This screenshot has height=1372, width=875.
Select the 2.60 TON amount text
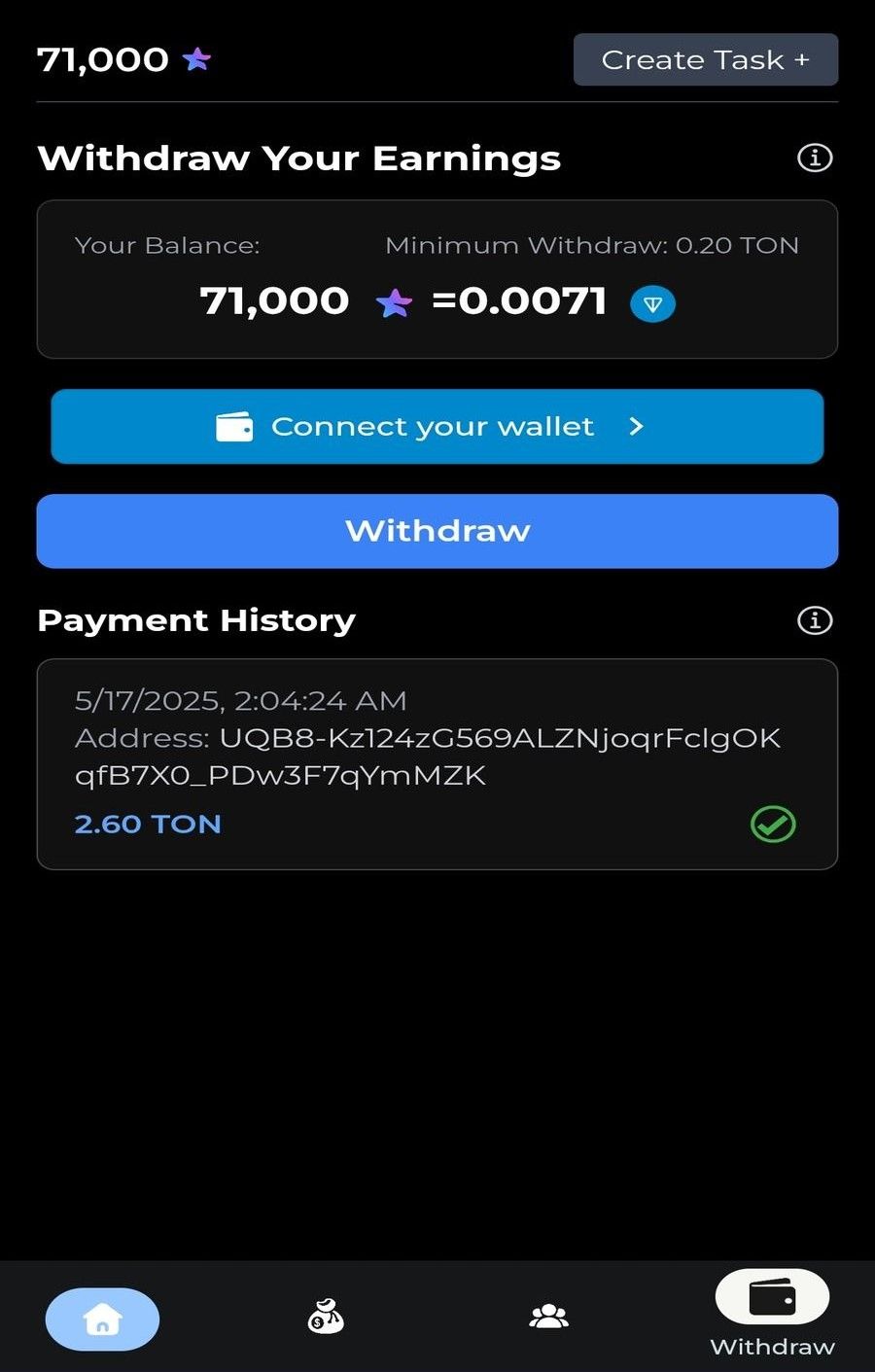click(x=148, y=824)
